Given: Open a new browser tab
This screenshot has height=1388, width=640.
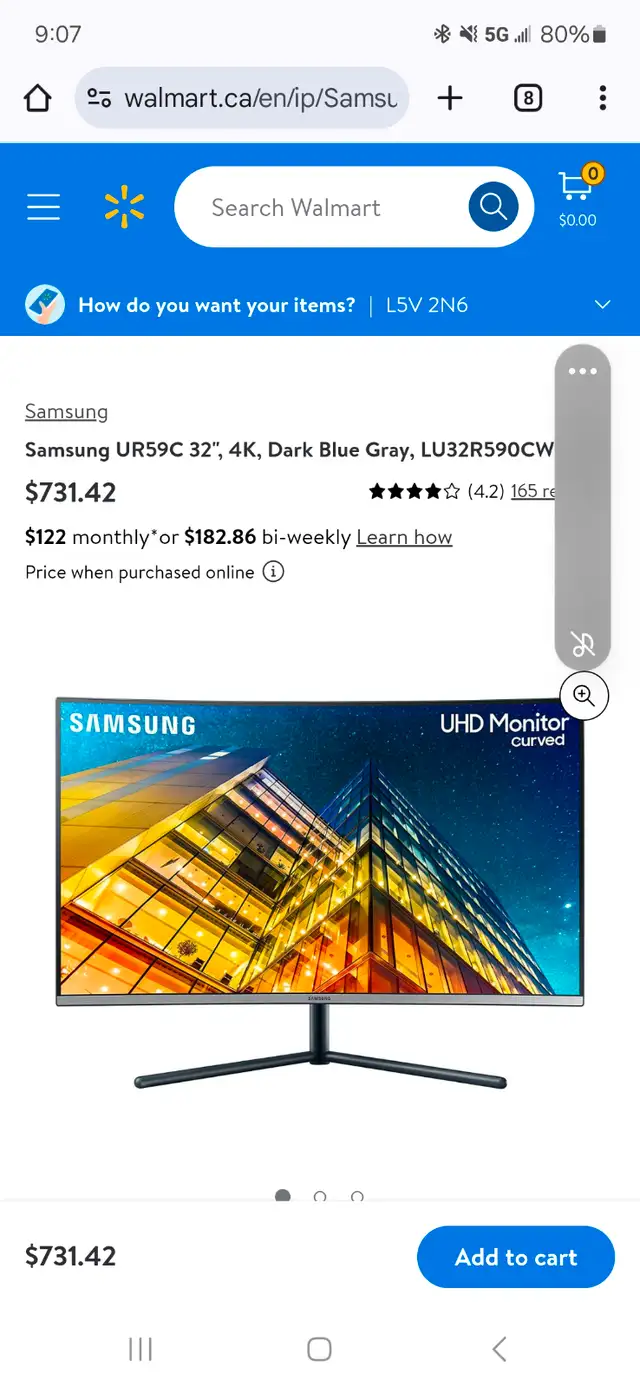Looking at the screenshot, I should [450, 98].
